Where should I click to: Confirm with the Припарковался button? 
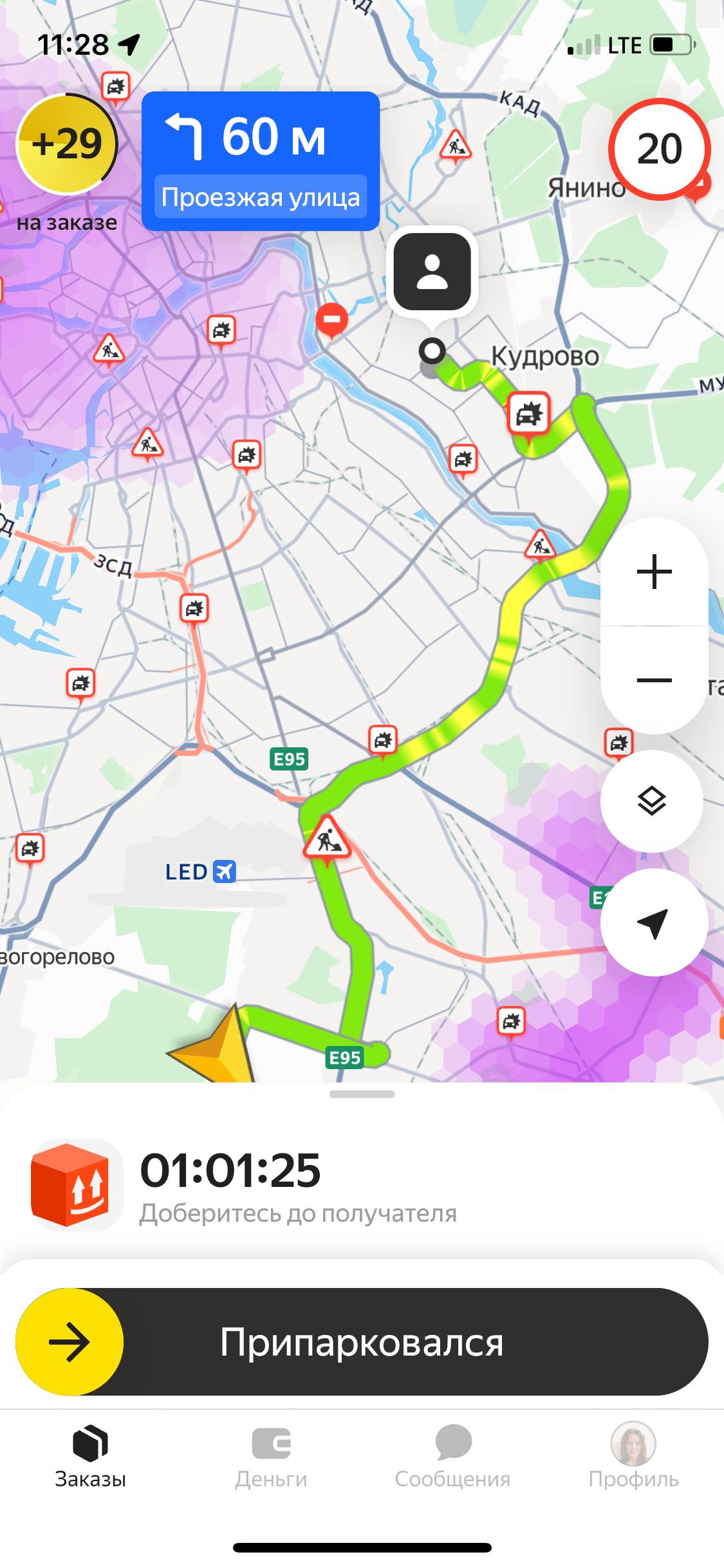362,1342
